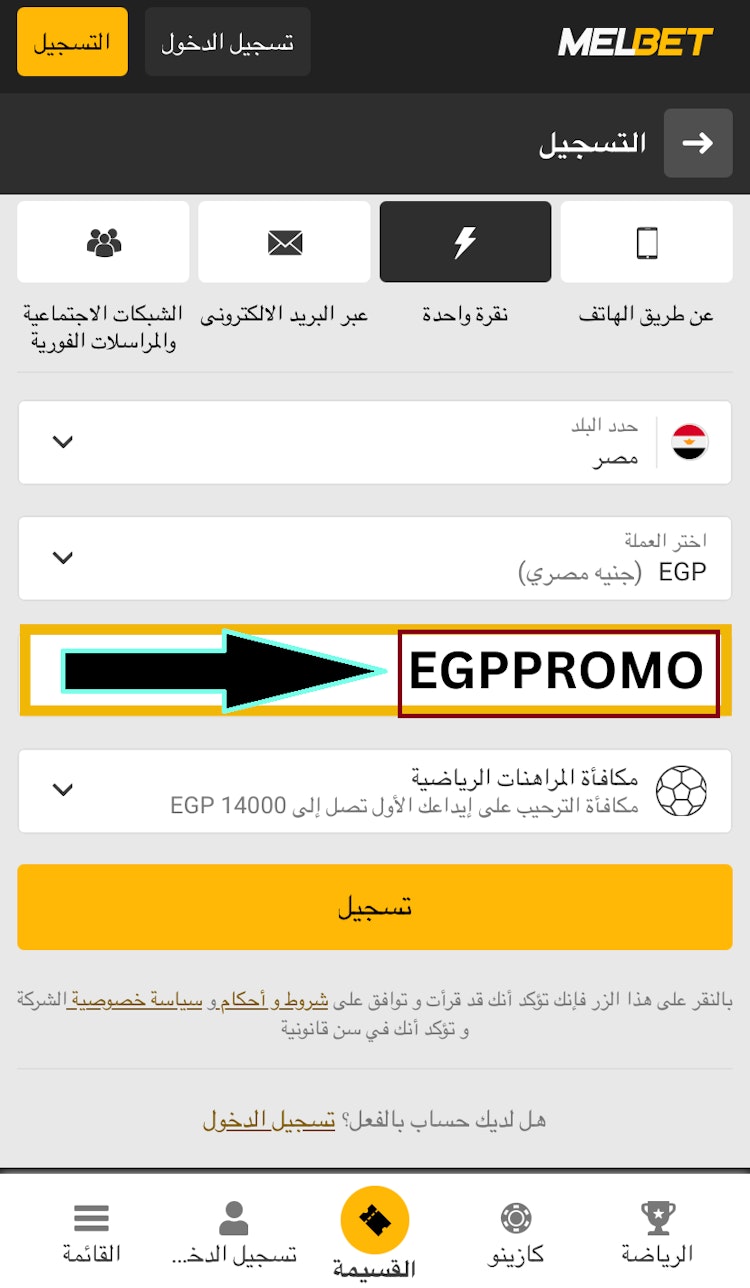The image size is (750, 1288).
Task: Switch to the الرياضة tab
Action: tap(657, 1233)
